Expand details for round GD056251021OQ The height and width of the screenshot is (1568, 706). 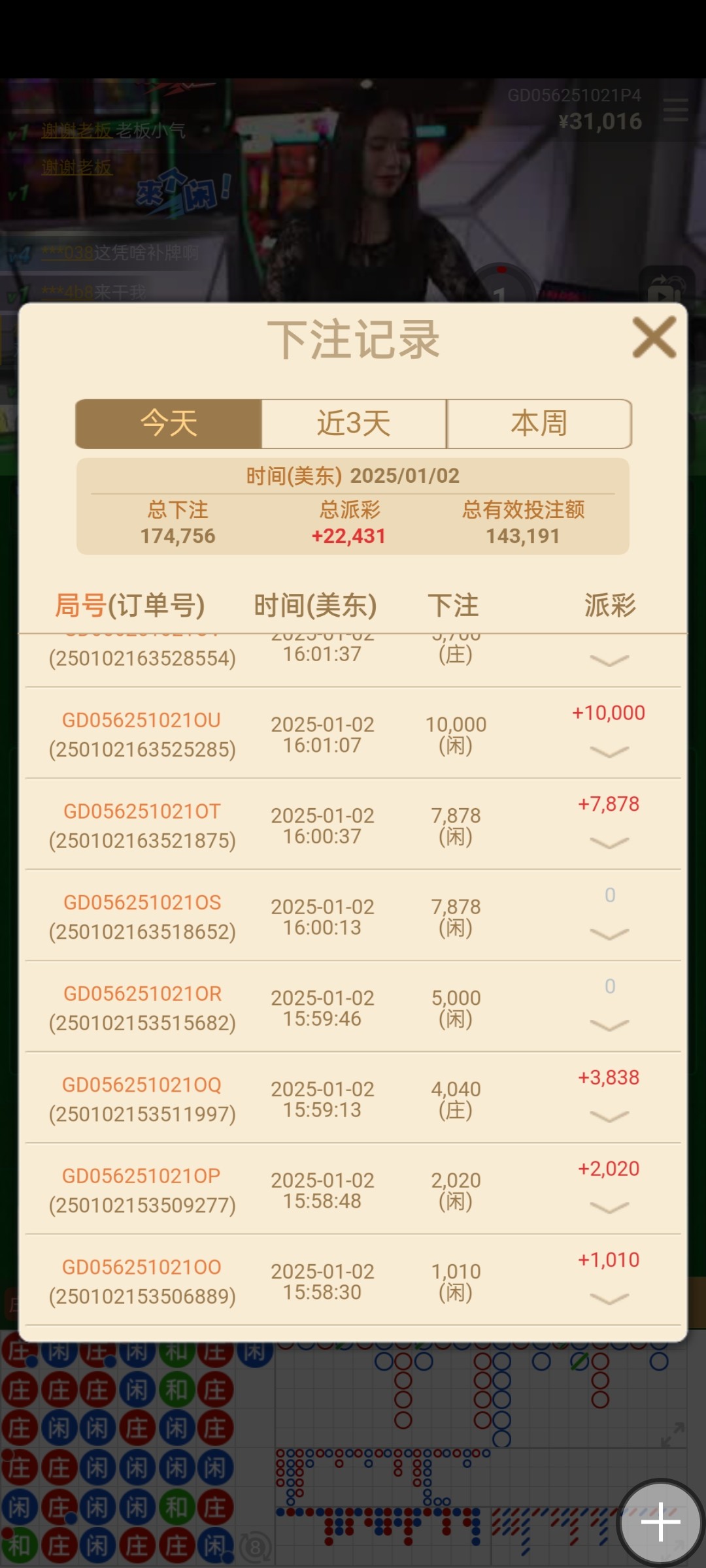[609, 1117]
